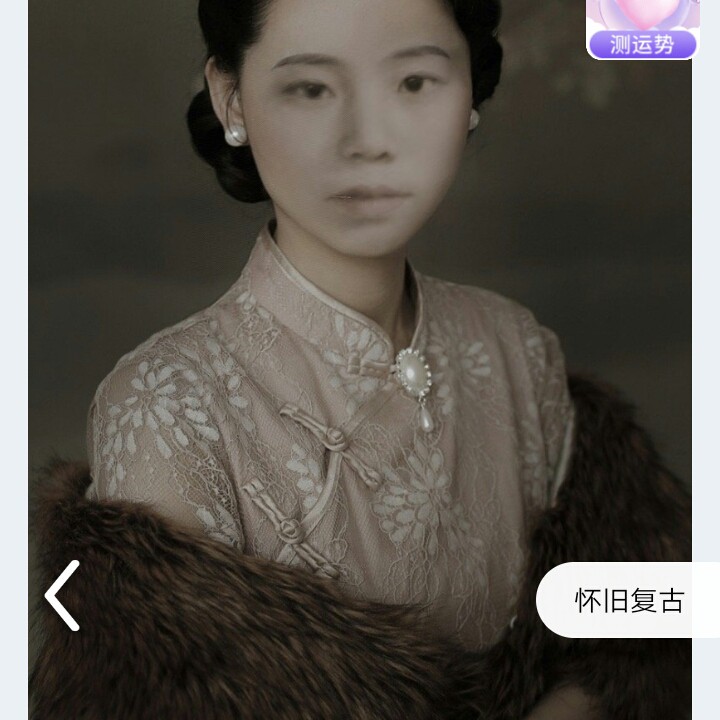Tap the left back arrow

62,596
